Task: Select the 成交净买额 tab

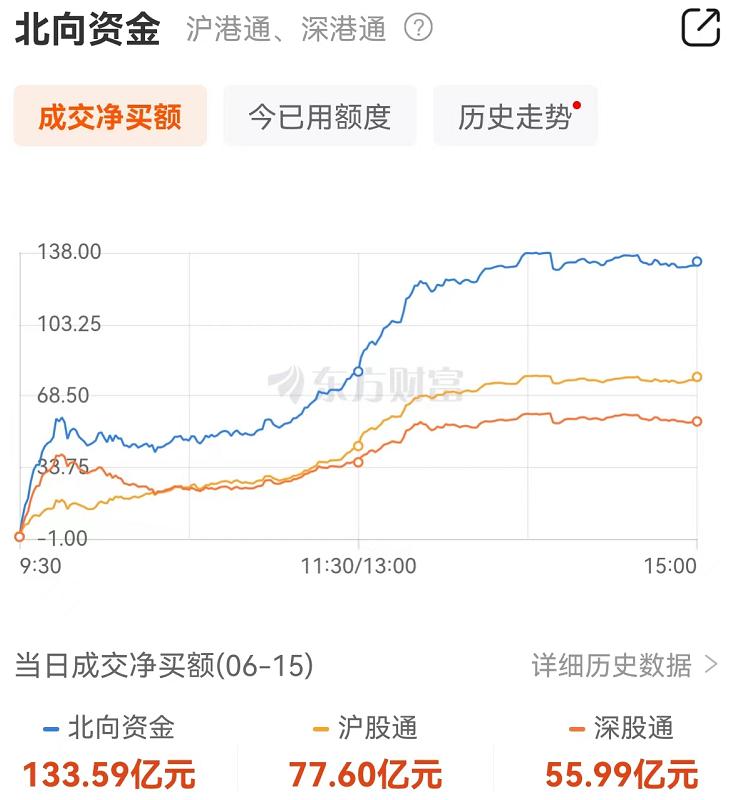Action: pyautogui.click(x=110, y=116)
